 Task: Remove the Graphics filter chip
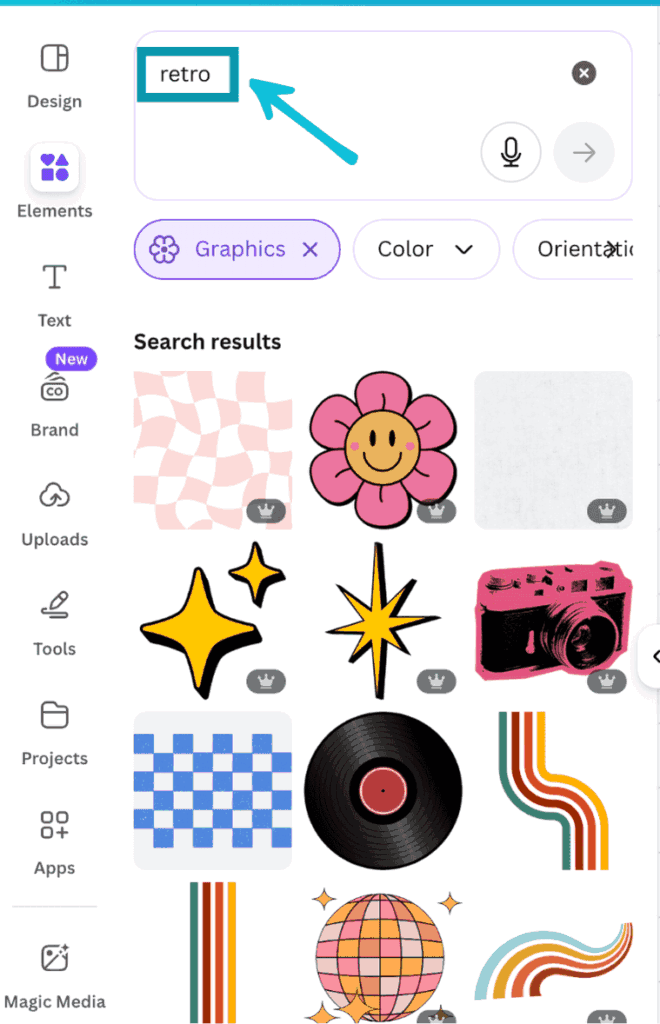click(310, 249)
